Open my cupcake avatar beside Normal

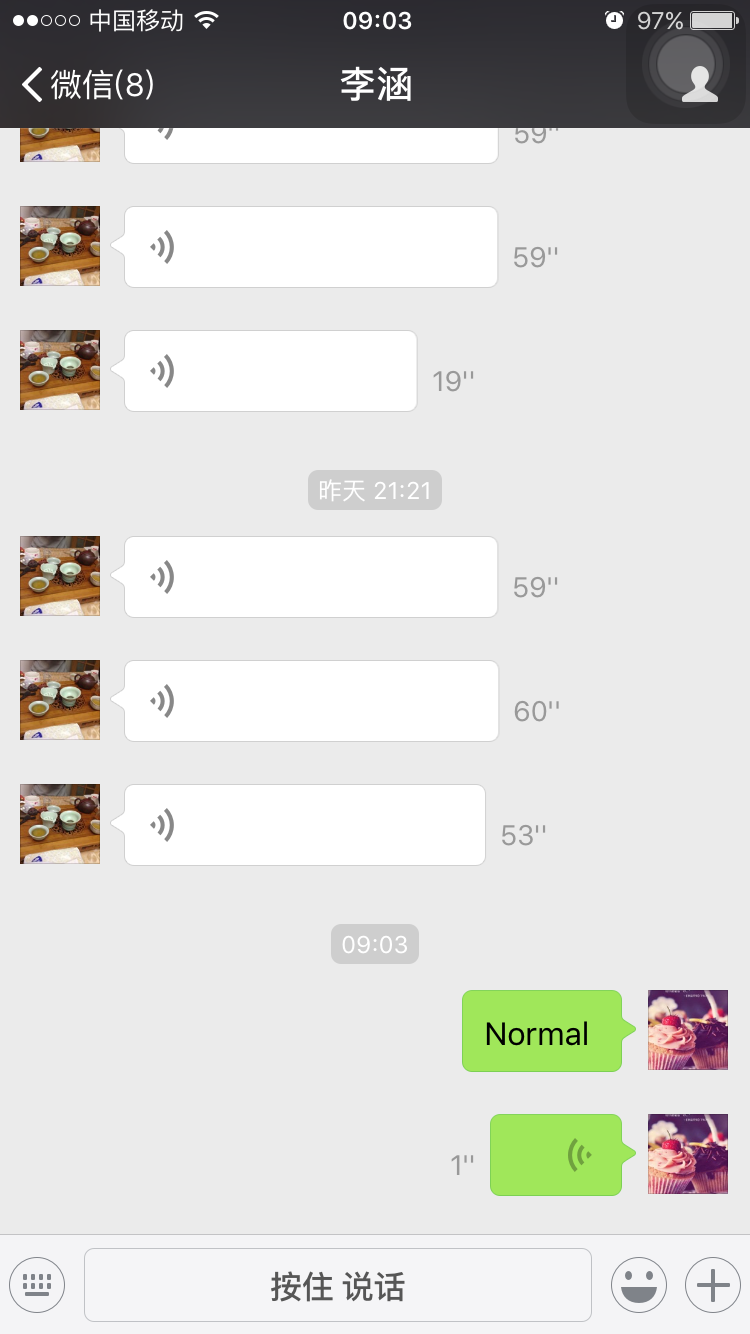pyautogui.click(x=688, y=1030)
